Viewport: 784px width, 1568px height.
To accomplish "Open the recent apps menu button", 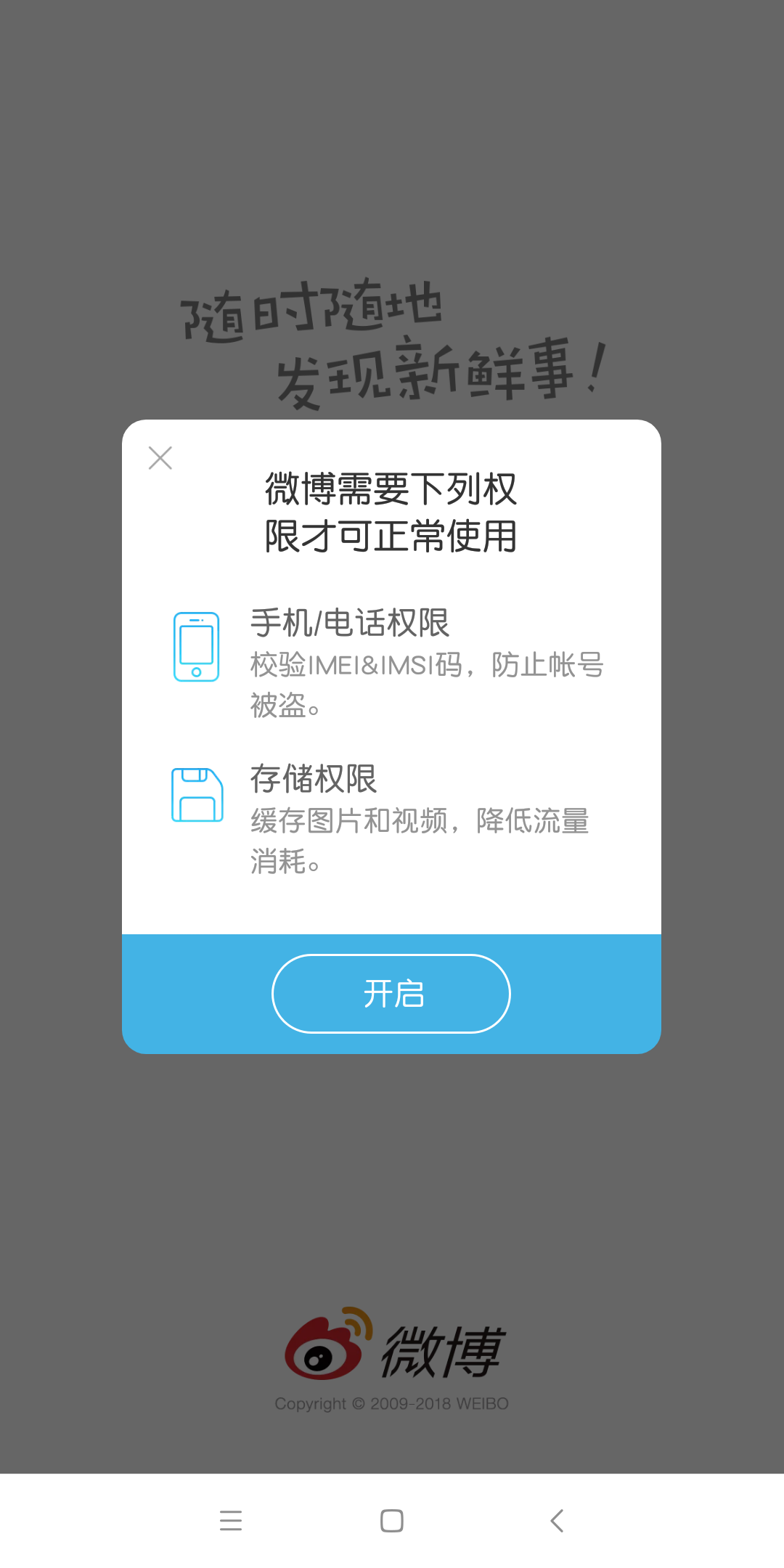I will pyautogui.click(x=231, y=1520).
